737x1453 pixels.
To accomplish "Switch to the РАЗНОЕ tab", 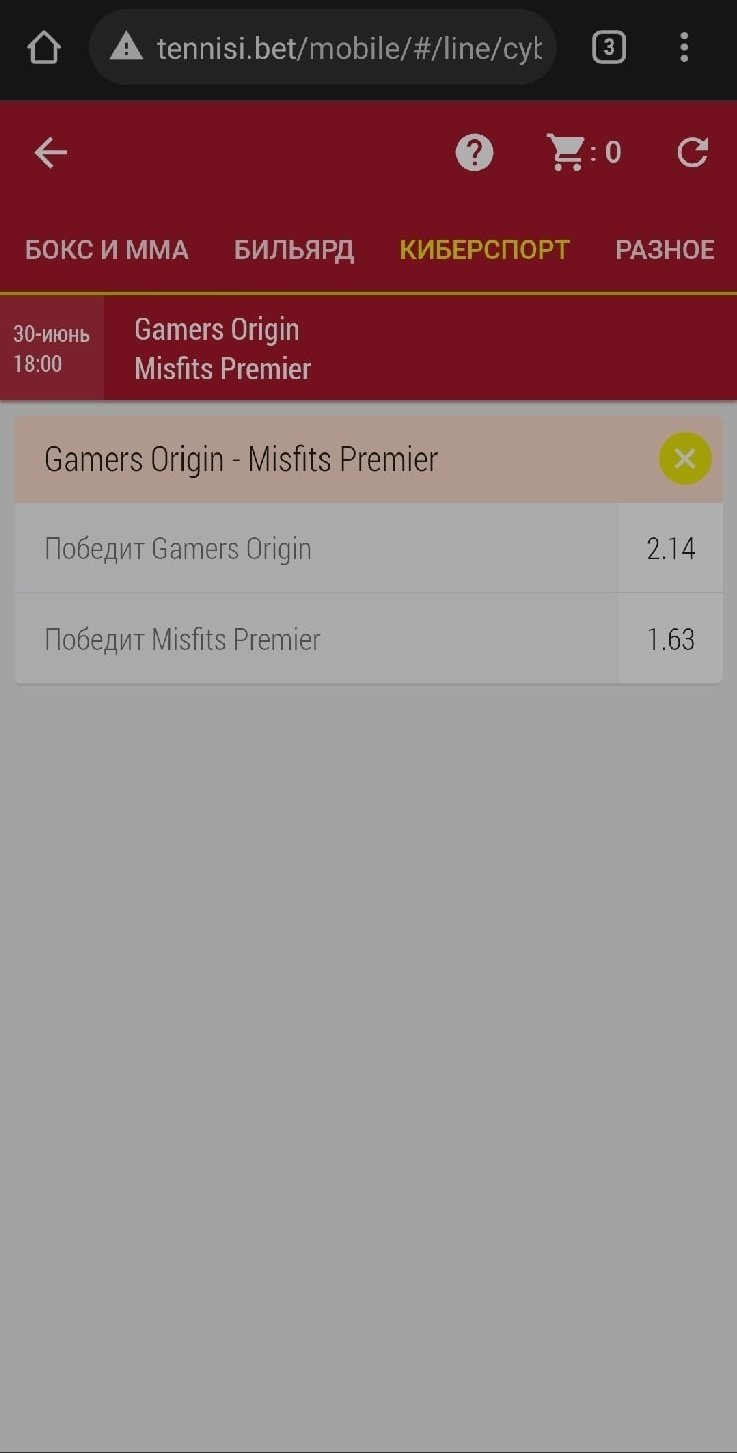I will 665,250.
